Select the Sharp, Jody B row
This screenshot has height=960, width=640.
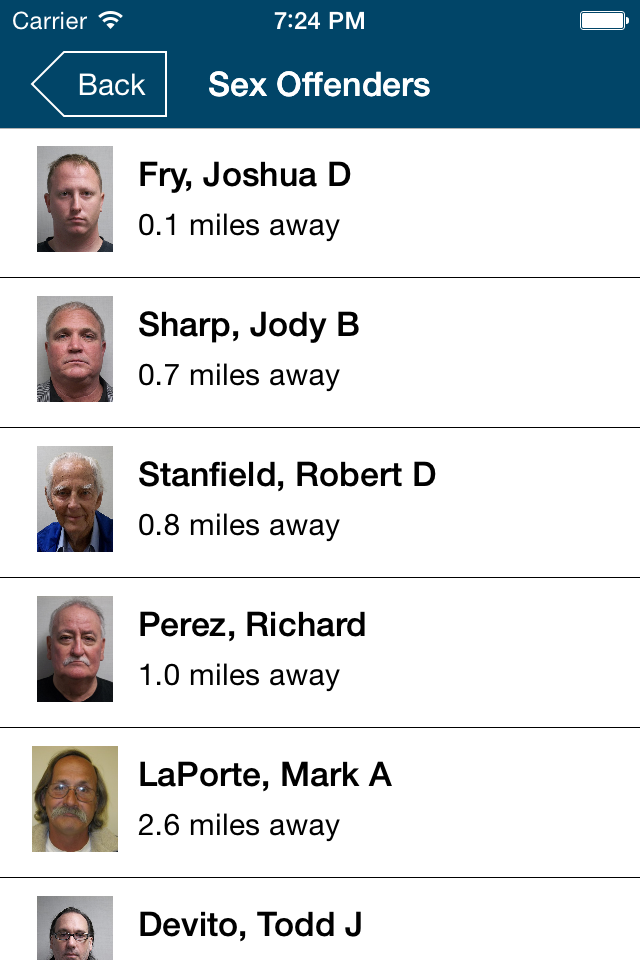(320, 351)
